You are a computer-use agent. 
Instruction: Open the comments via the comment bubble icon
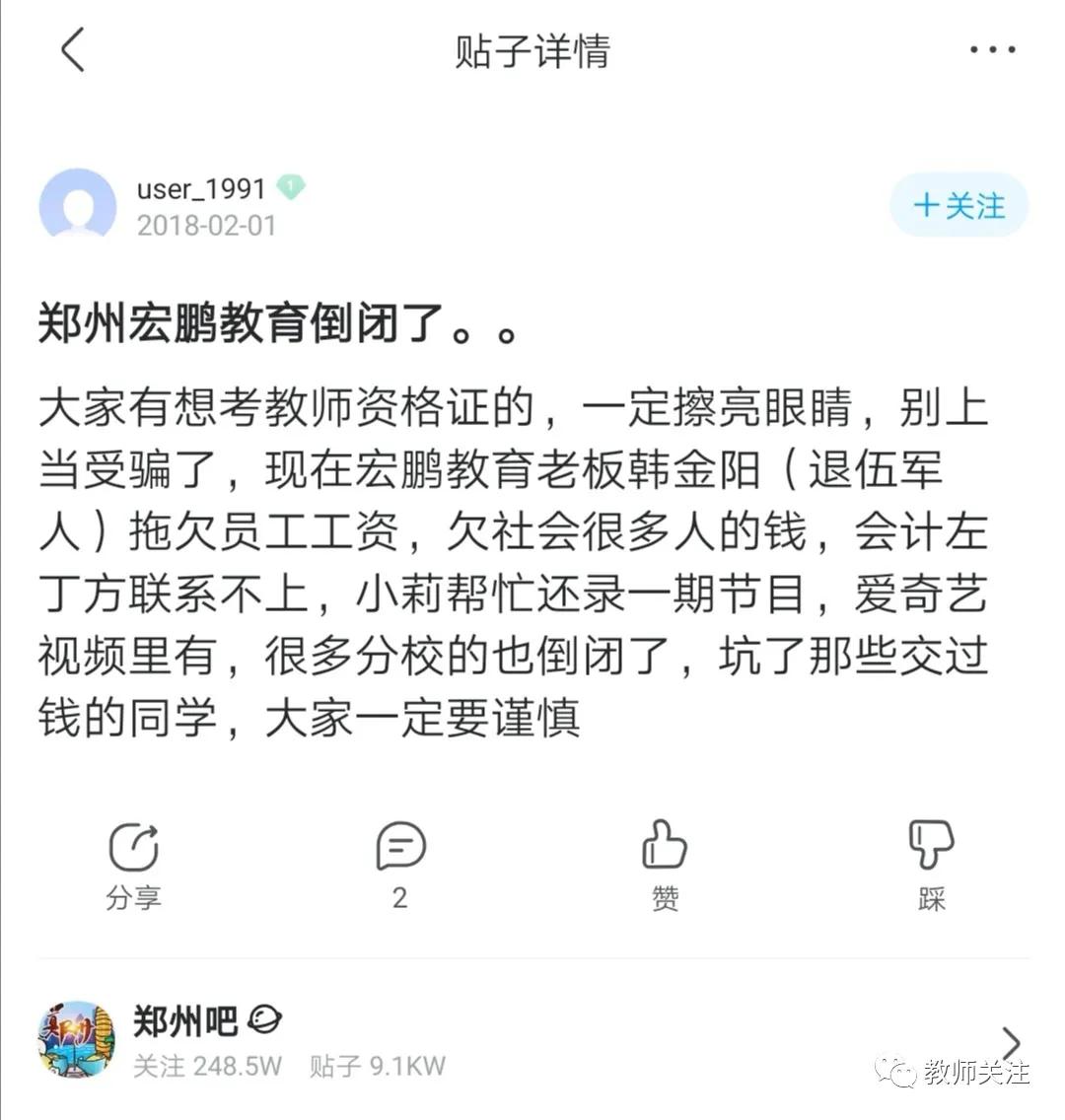click(398, 845)
